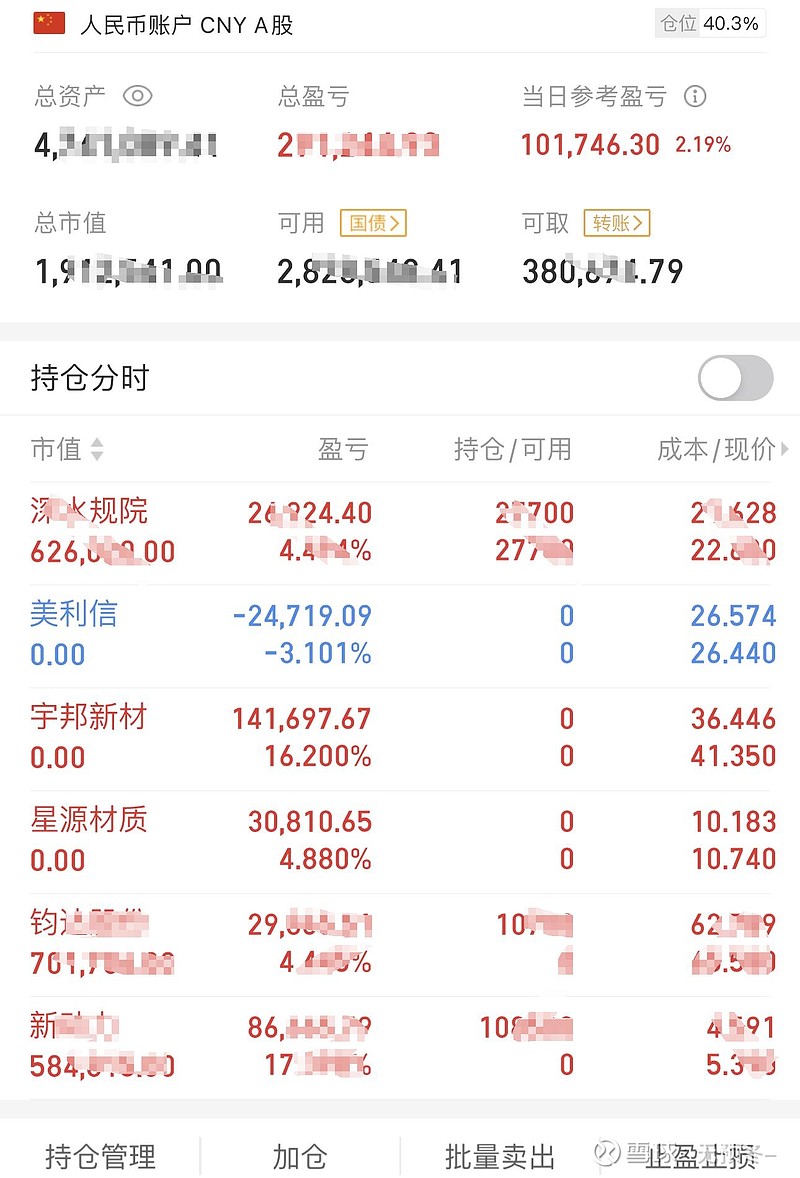Toggle the intraday chart switch off
This screenshot has width=800, height=1178.
735,379
